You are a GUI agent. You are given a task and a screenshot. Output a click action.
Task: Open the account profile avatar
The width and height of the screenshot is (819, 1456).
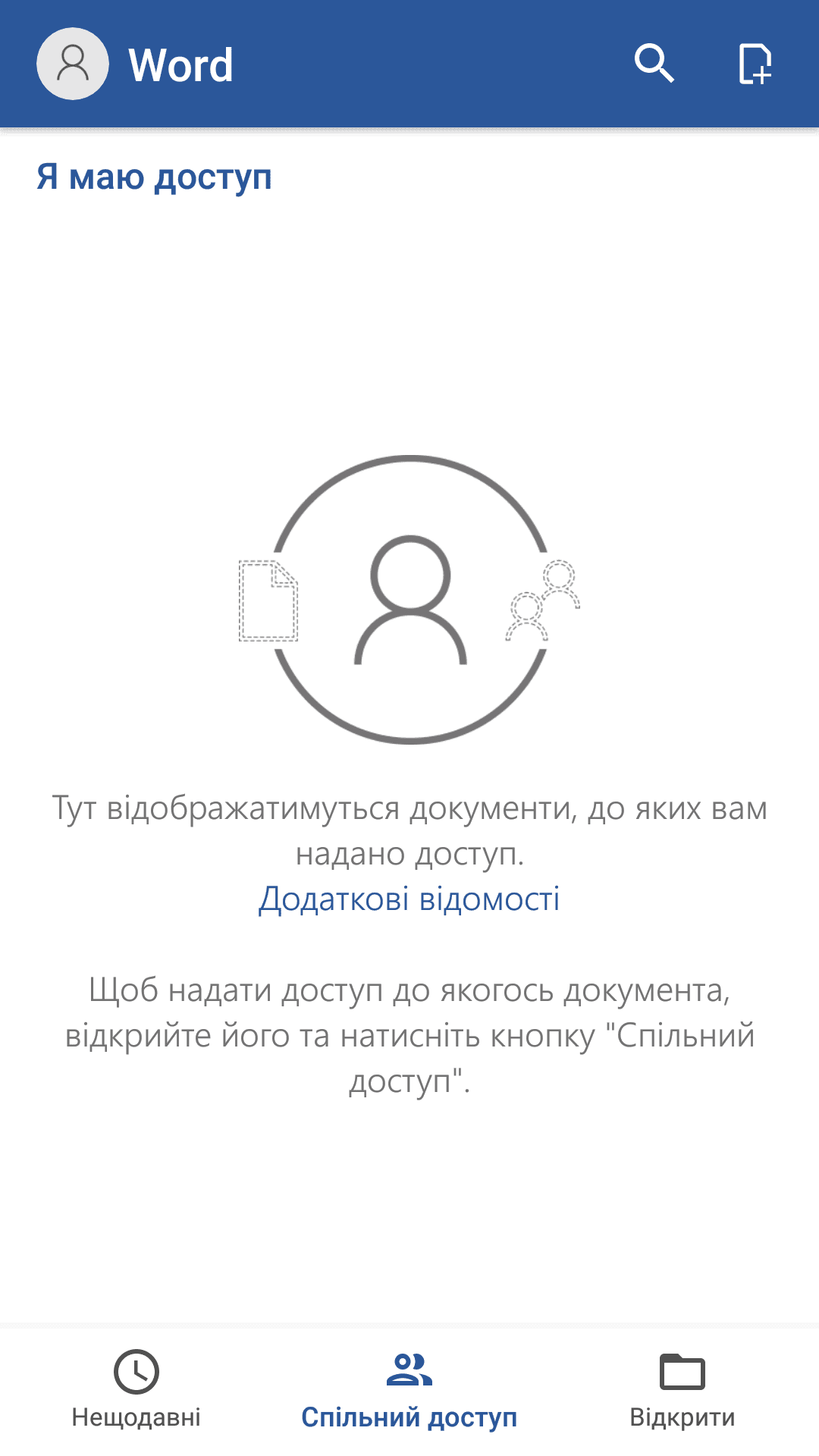73,64
